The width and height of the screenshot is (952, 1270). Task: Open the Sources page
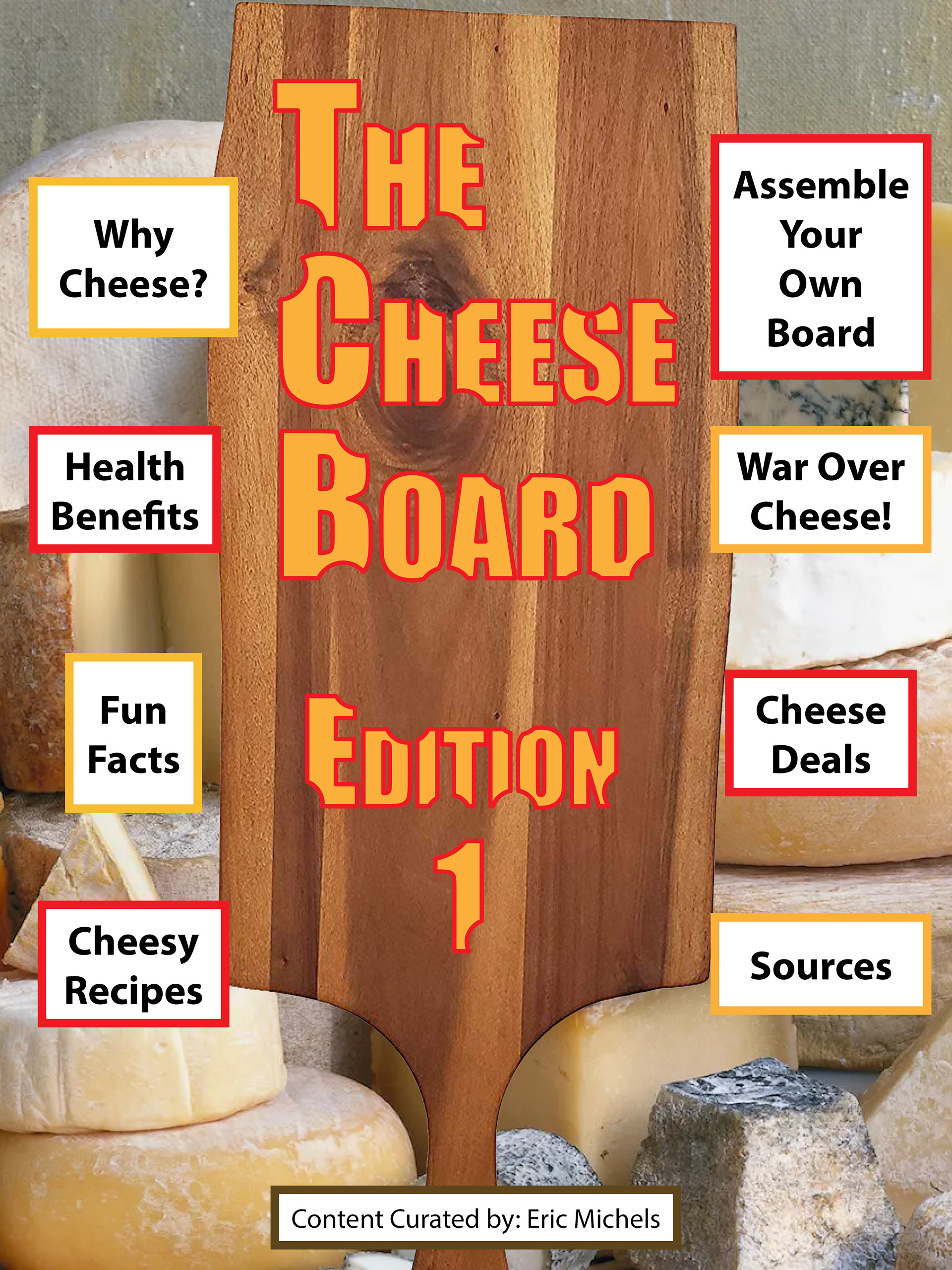click(x=821, y=966)
